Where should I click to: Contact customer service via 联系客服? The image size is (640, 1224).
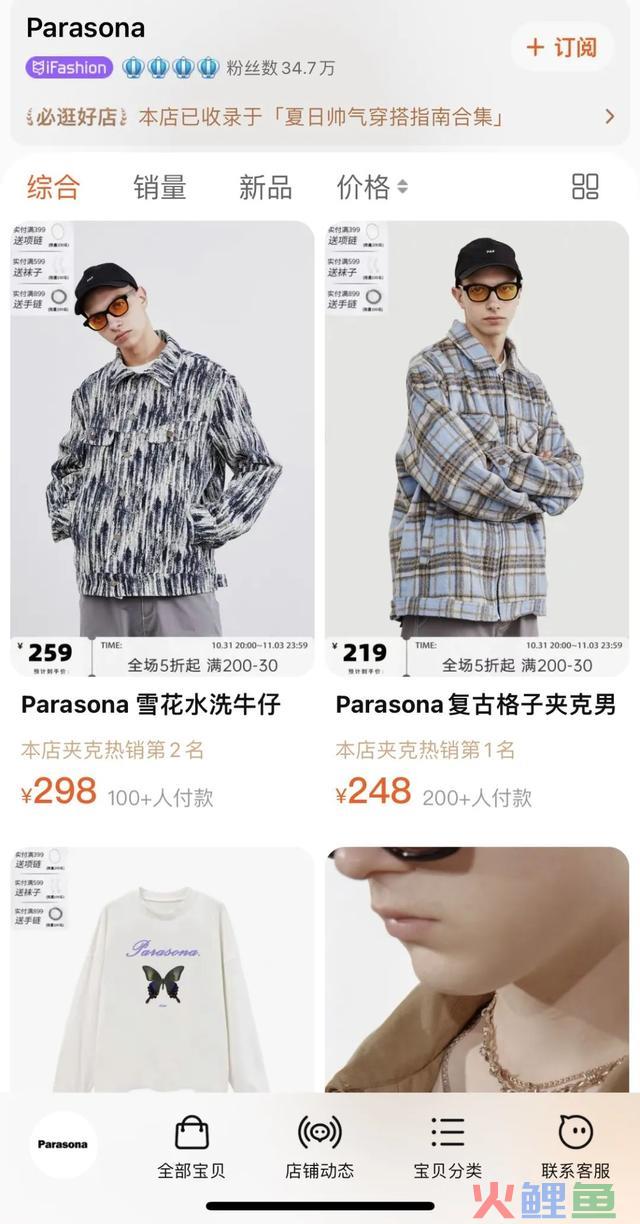pos(576,1148)
